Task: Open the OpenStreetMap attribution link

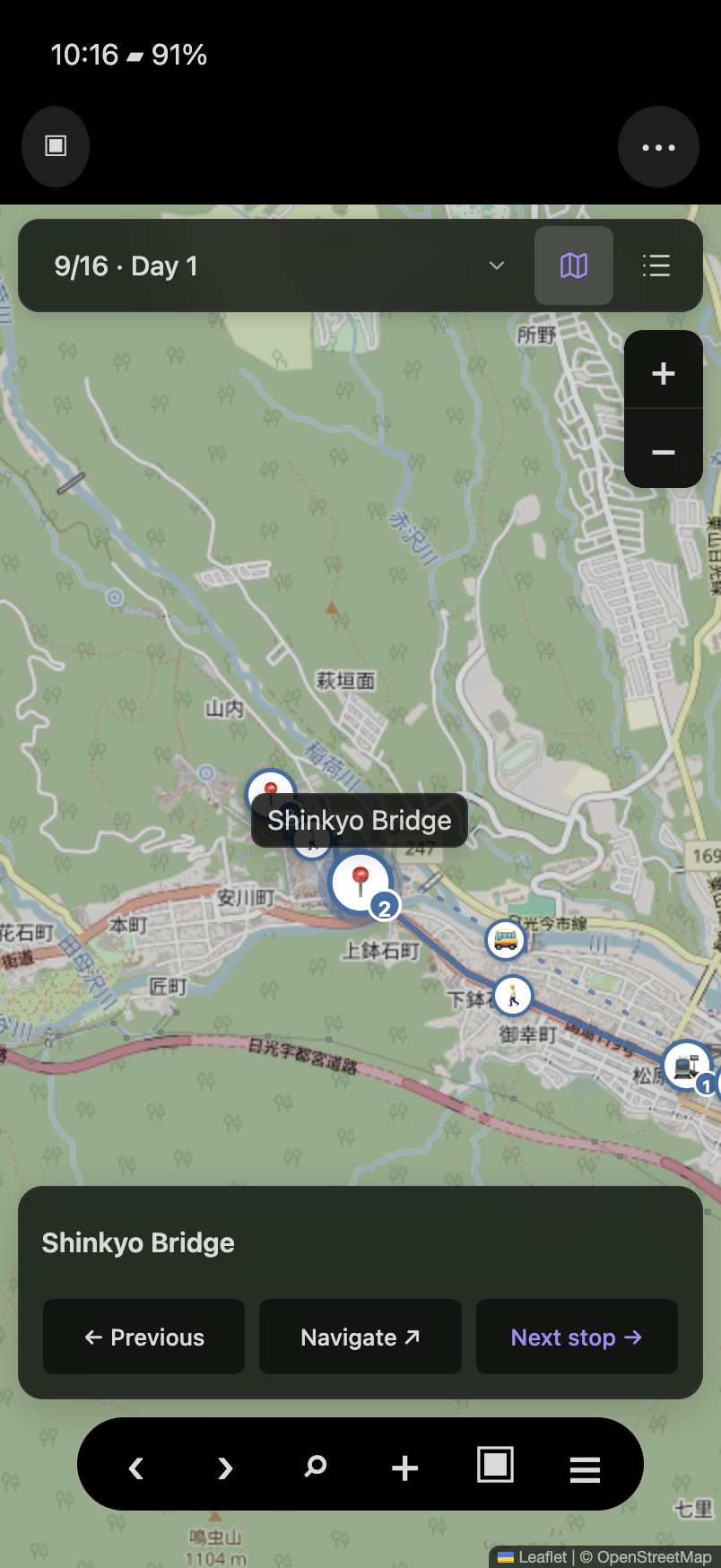Action: click(654, 1557)
